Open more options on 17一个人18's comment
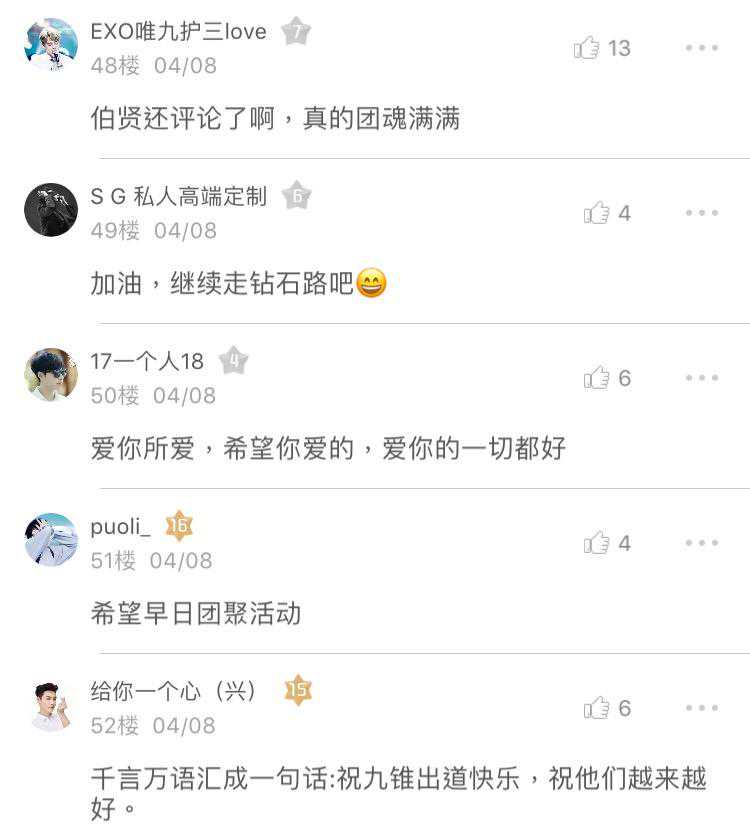 (x=702, y=378)
